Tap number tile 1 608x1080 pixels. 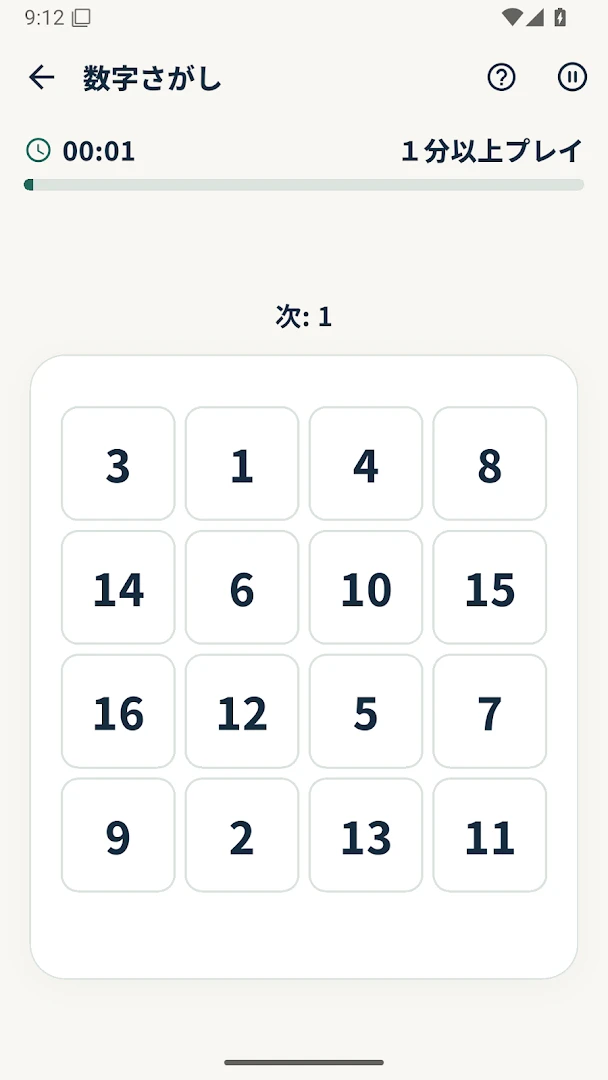242,464
